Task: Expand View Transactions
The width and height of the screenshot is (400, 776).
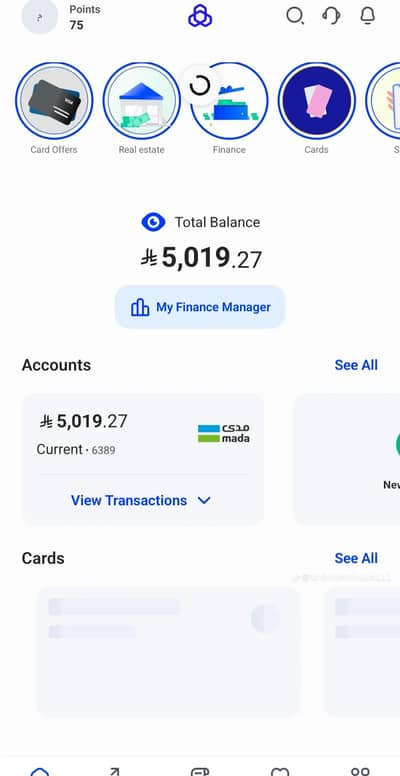Action: click(x=141, y=500)
